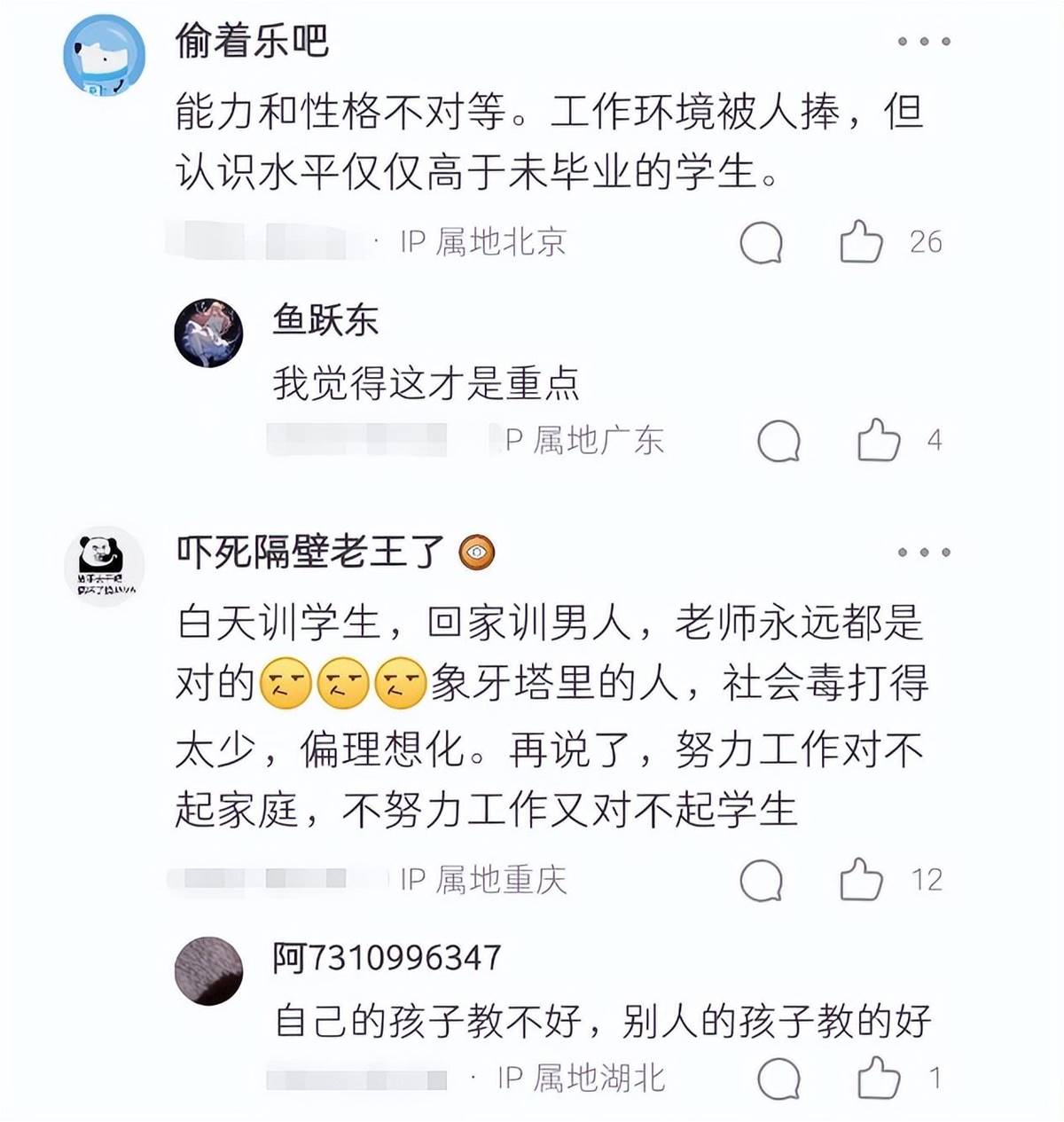The height and width of the screenshot is (1122, 1064).
Task: Visit 阿7310996347's profile avatar
Action: (208, 970)
